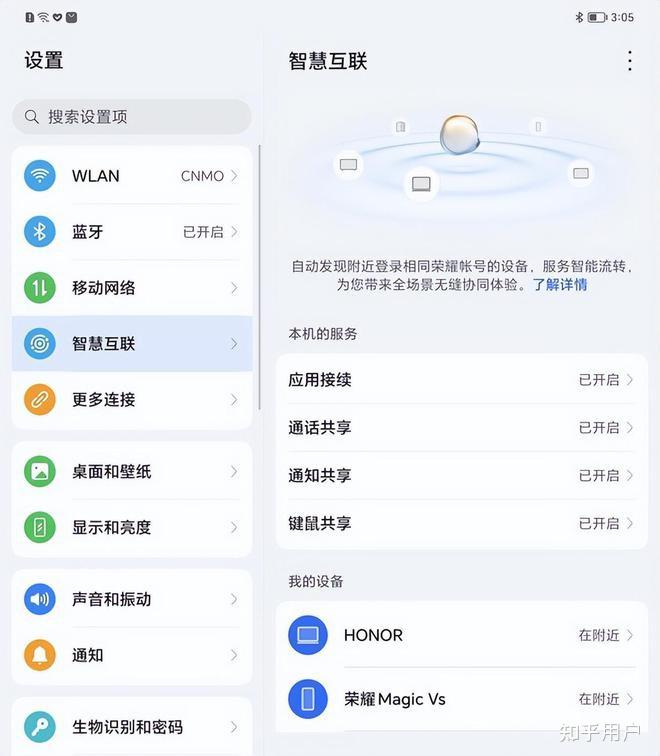This screenshot has width=660, height=756.
Task: Open 显示和亮度 settings
Action: pyautogui.click(x=131, y=528)
